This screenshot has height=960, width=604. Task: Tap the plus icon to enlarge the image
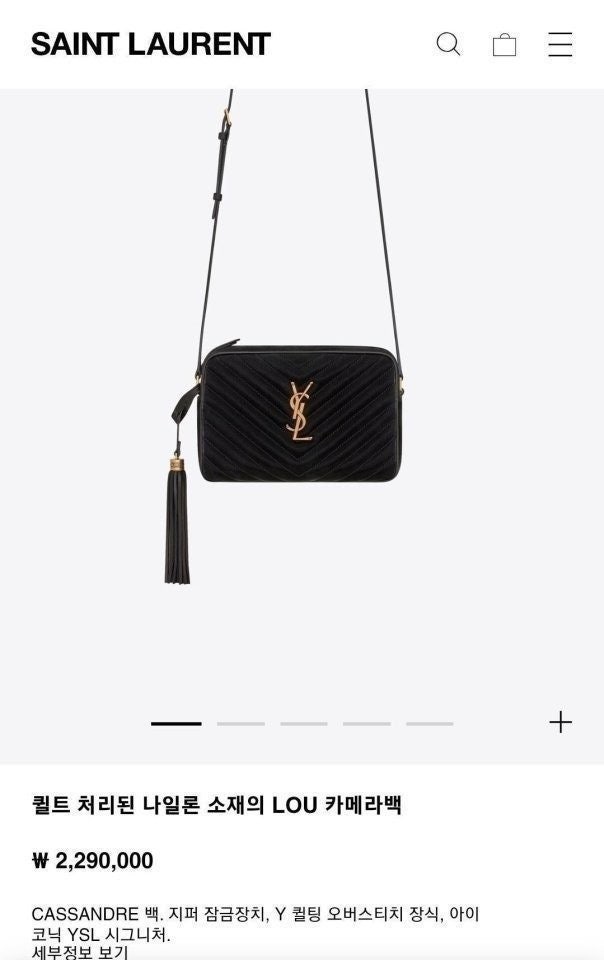tap(560, 722)
